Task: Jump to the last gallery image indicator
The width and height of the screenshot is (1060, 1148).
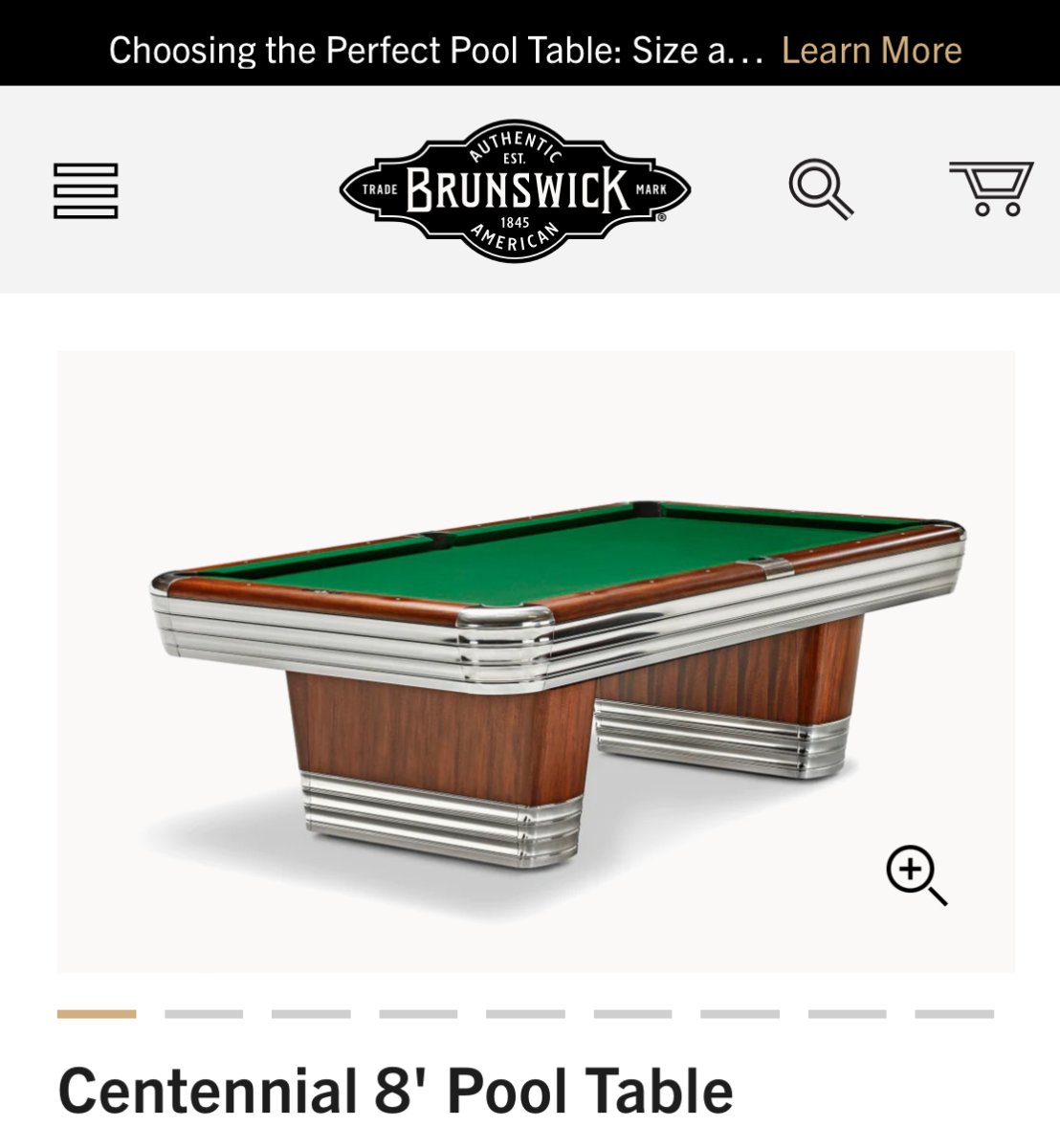Action: 954,1014
